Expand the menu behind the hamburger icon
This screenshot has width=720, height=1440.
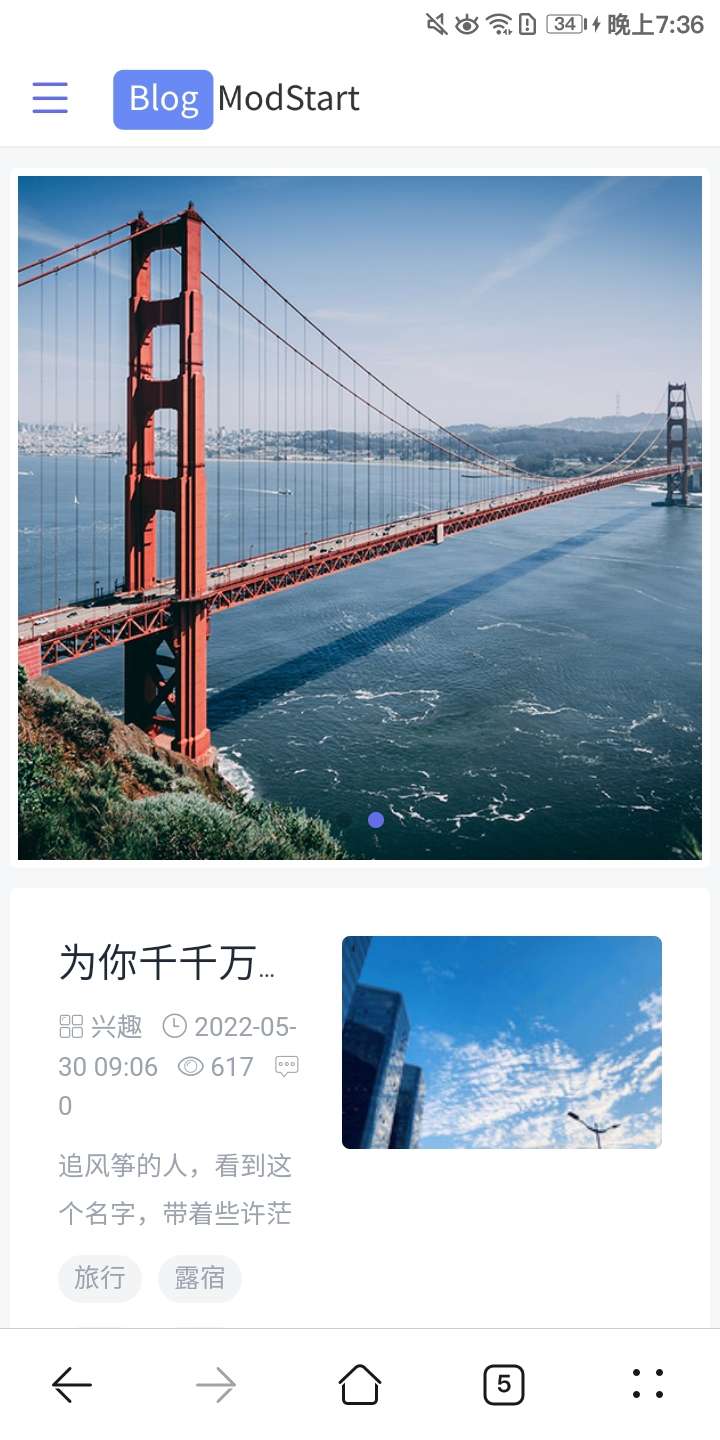[x=50, y=99]
